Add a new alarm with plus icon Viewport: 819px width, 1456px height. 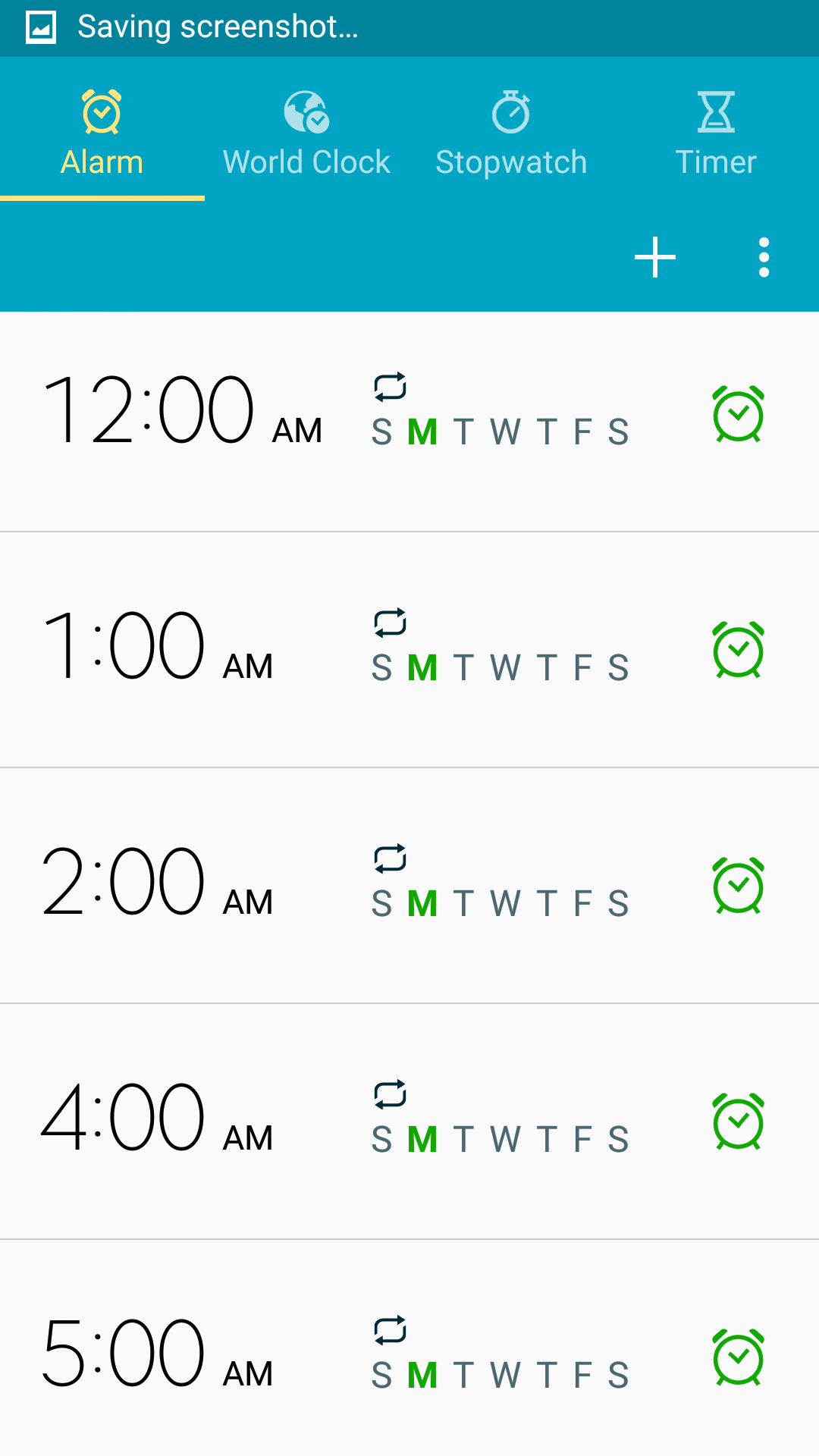(655, 258)
